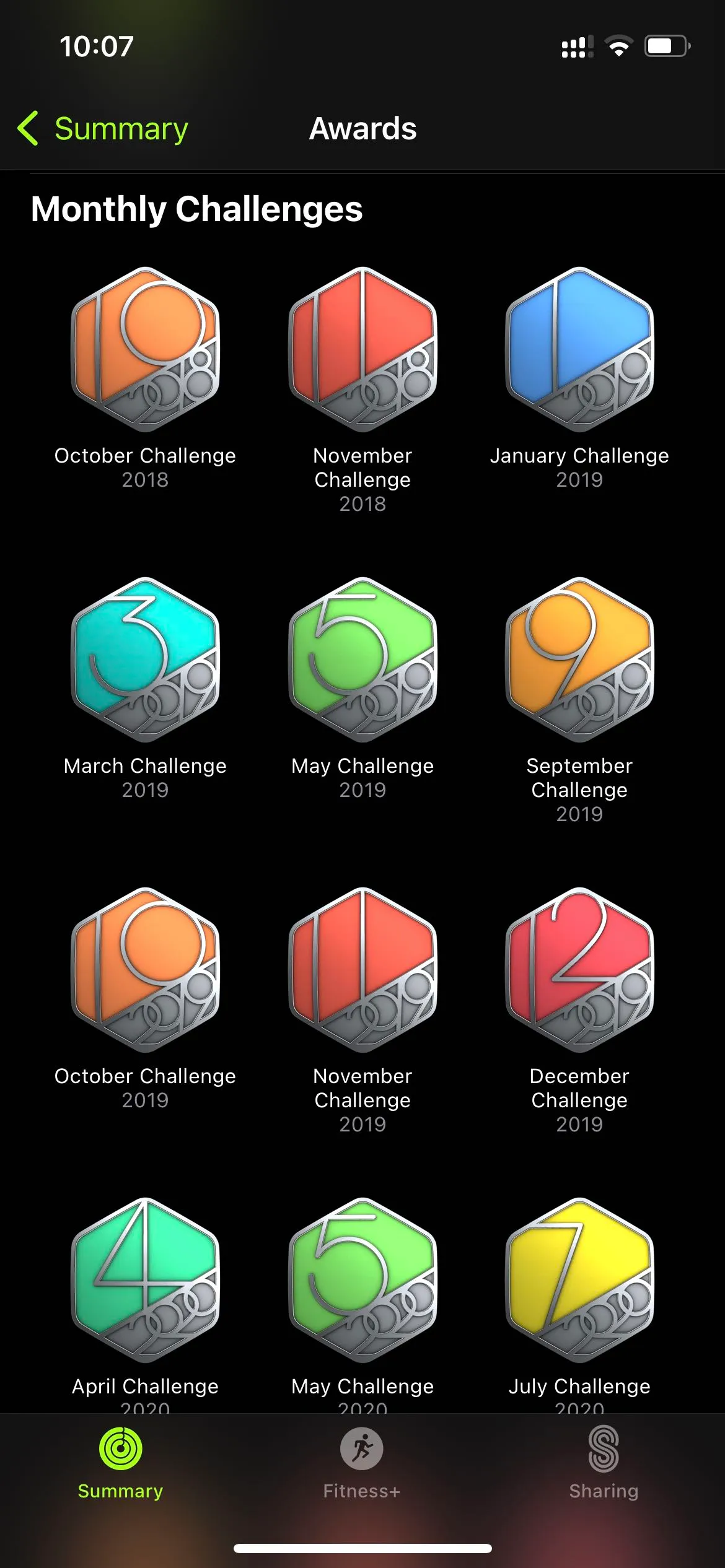Go back using the Summary link
725x1568 pixels.
pos(121,128)
